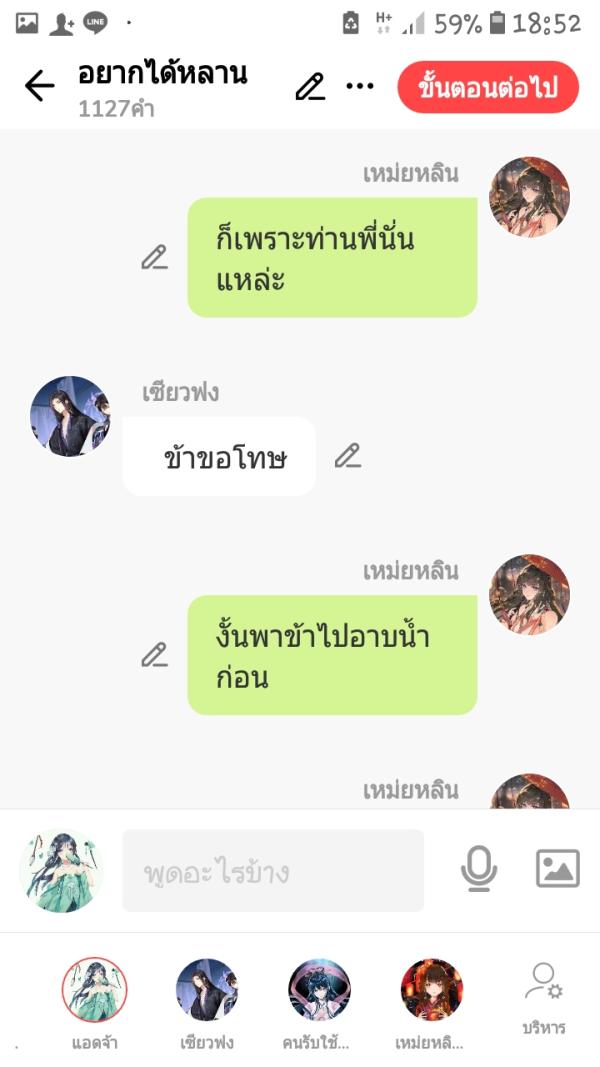600x1067 pixels.
Task: Open บริหาร character management
Action: point(544,998)
